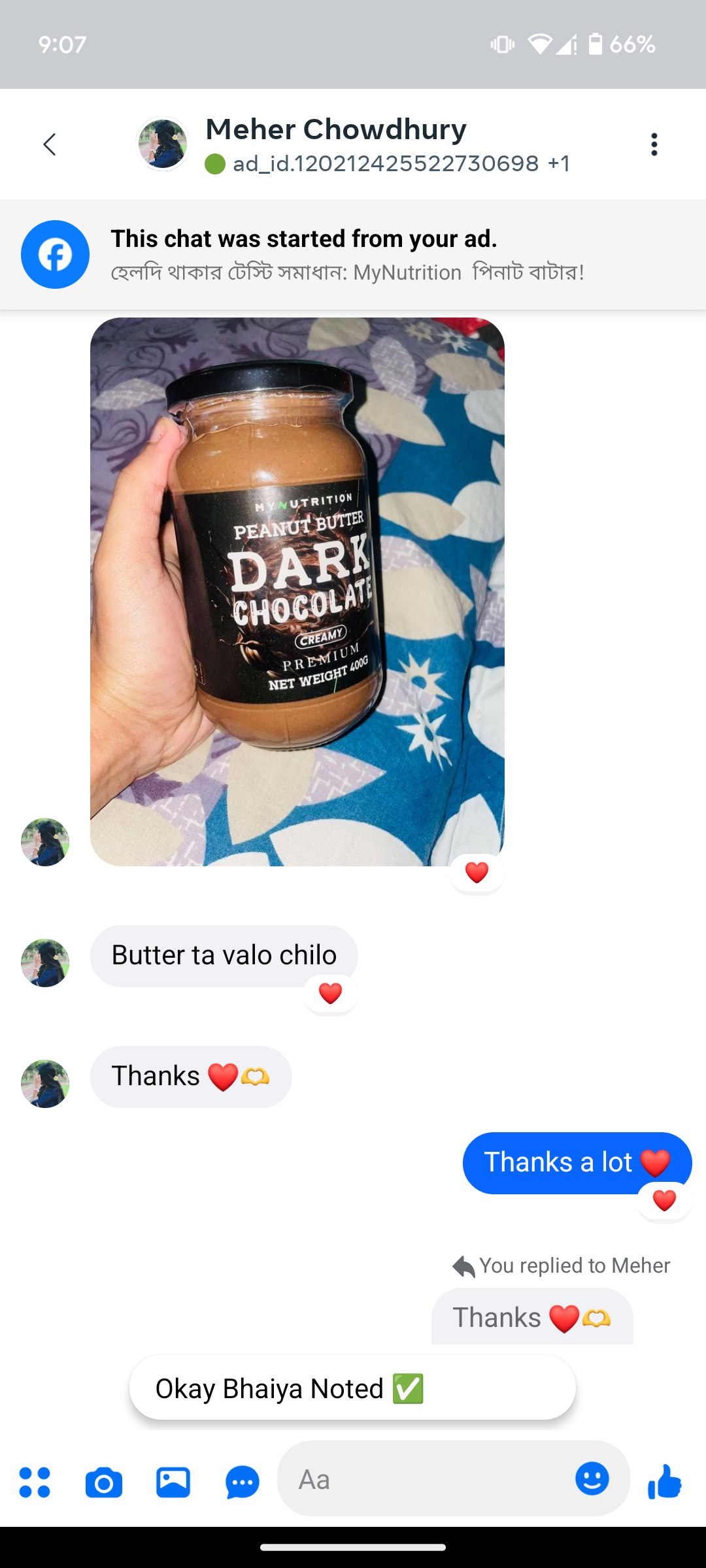
Task: Go back using the header arrow
Action: (x=50, y=144)
